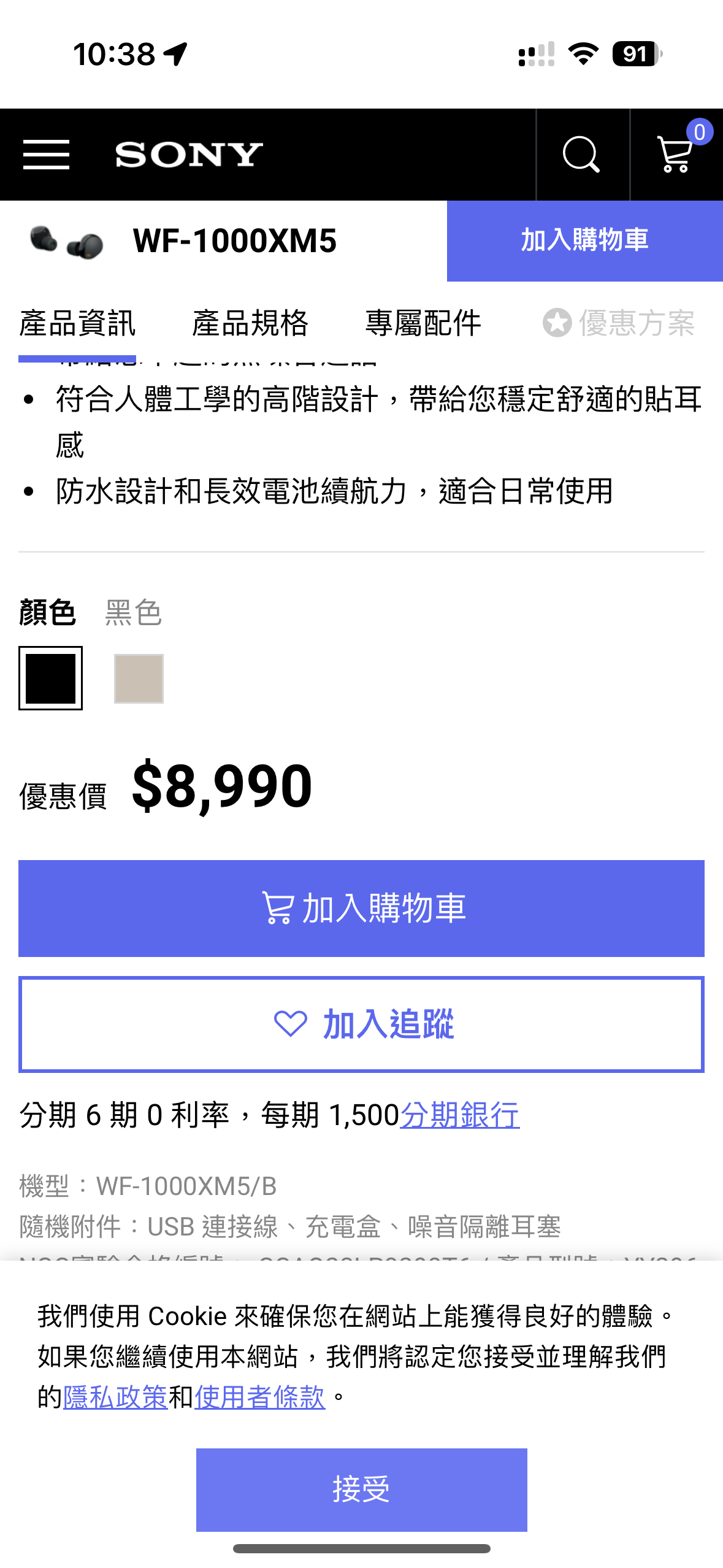Open the search magnifier

tap(581, 154)
